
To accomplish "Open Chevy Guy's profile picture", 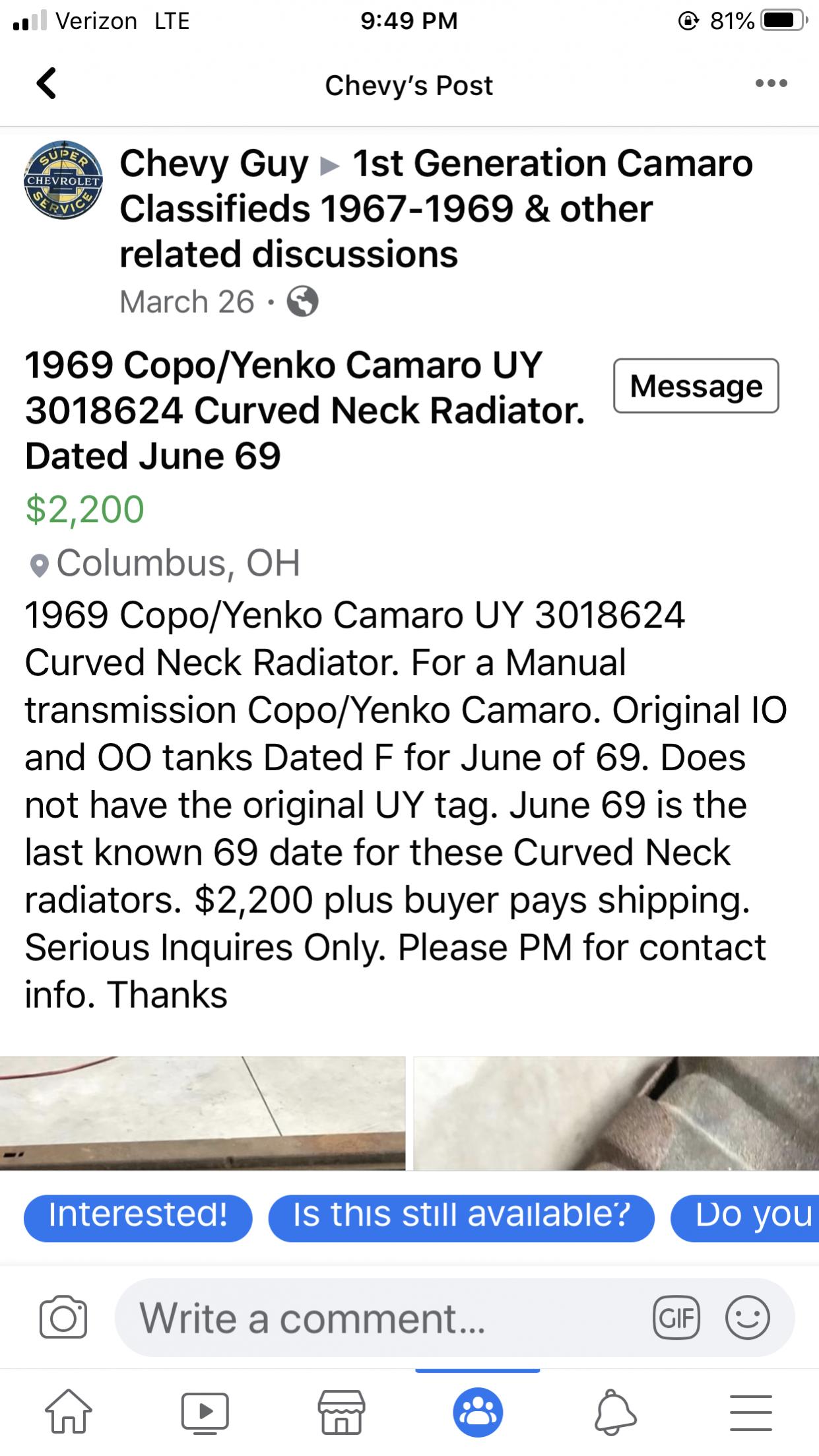I will (63, 180).
